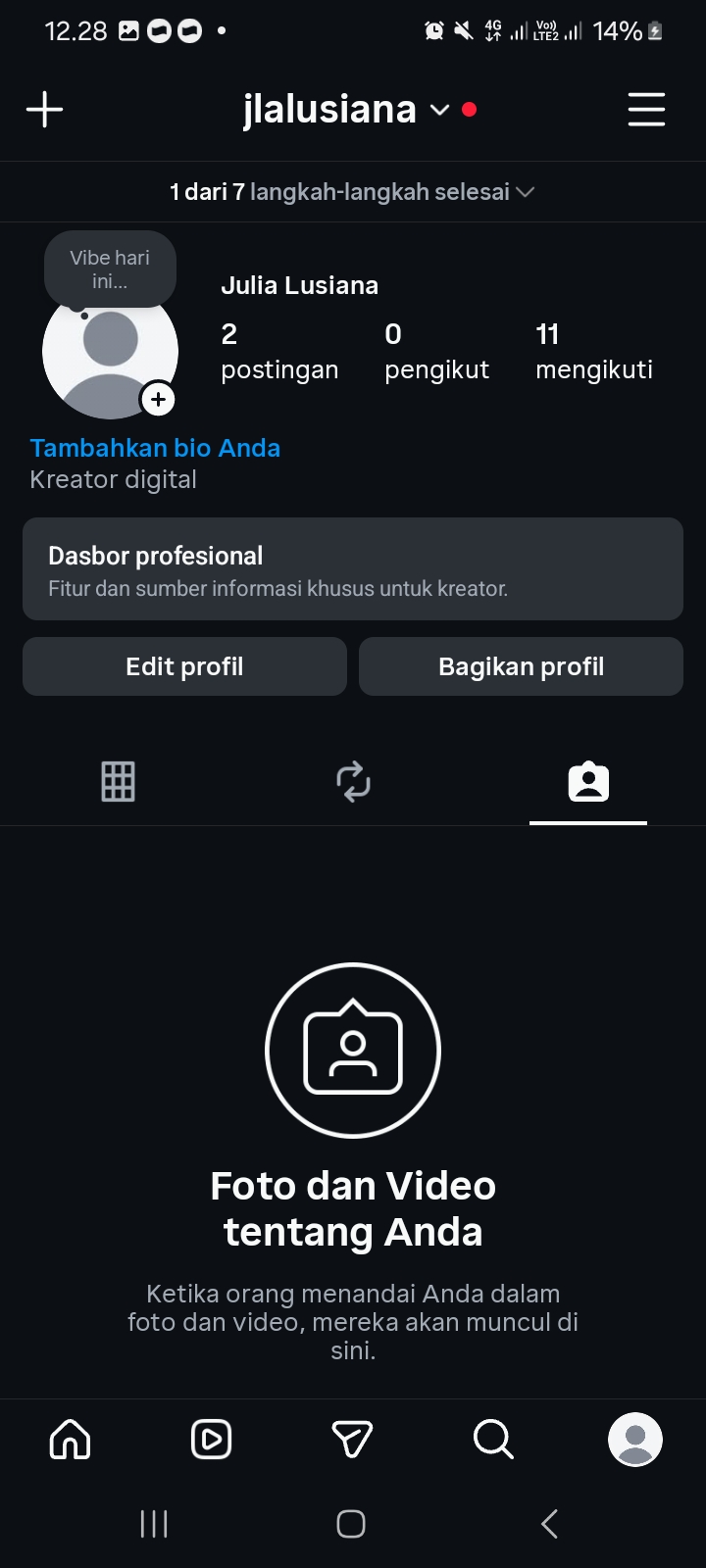This screenshot has height=1568, width=706.
Task: Open direct messages from bottom bar
Action: click(352, 1440)
